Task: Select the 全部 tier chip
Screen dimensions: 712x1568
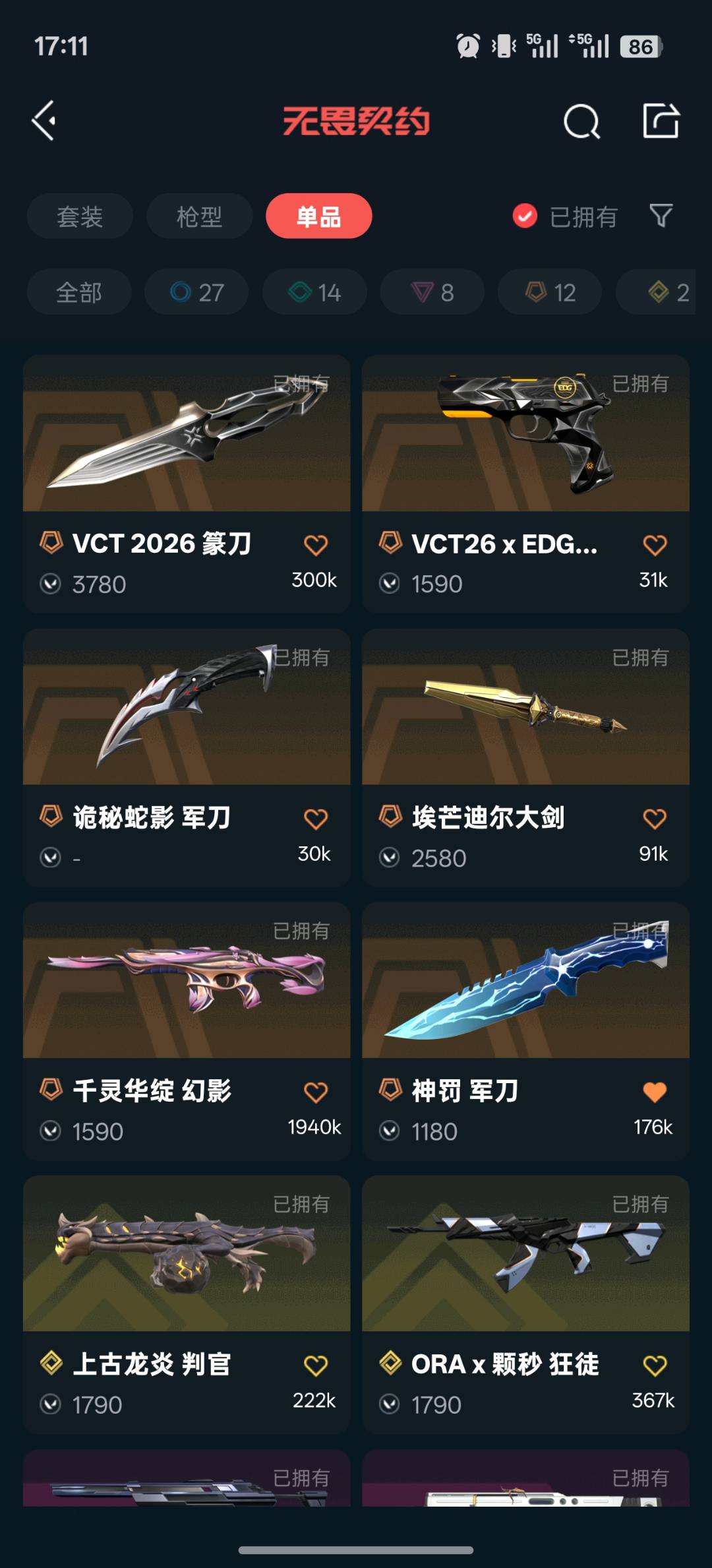Action: click(79, 292)
